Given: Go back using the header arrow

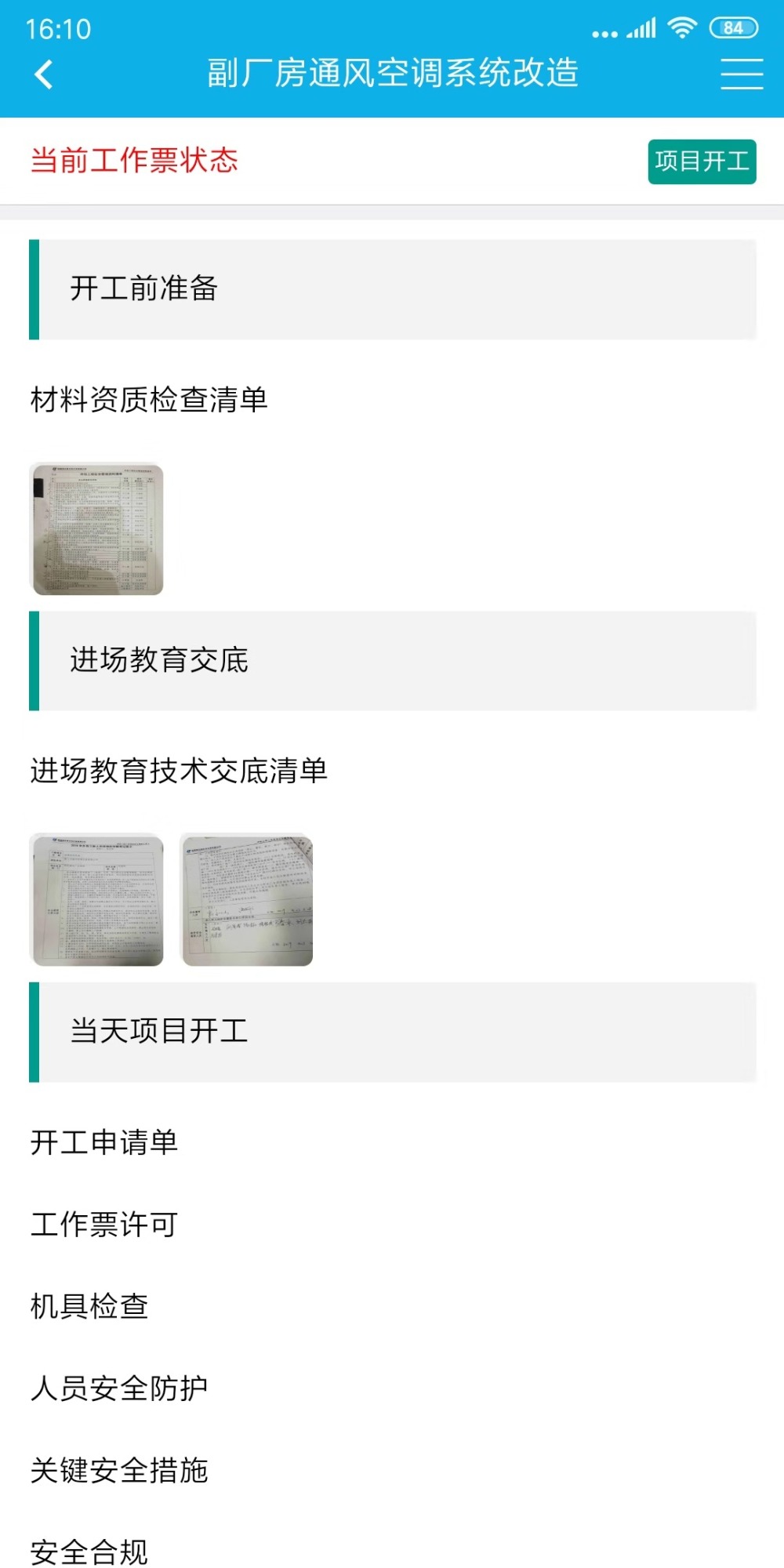Looking at the screenshot, I should [45, 75].
